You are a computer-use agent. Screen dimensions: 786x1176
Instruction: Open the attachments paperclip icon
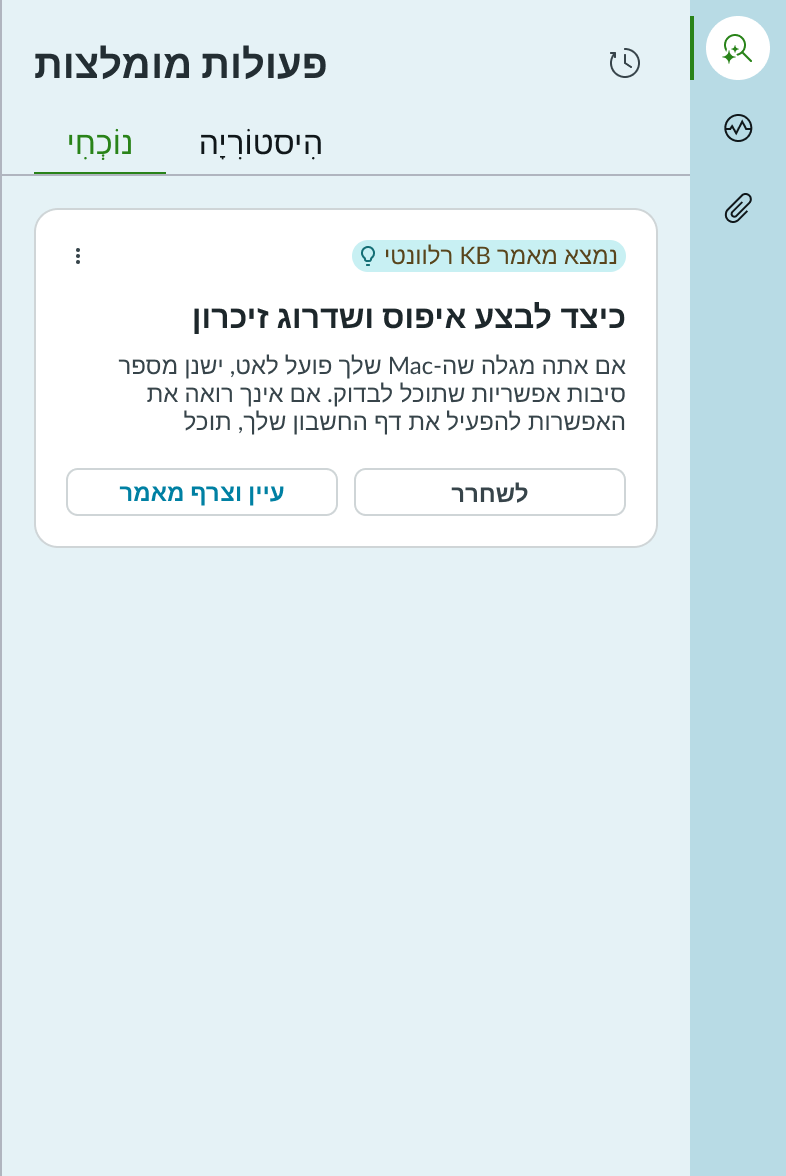pos(737,208)
